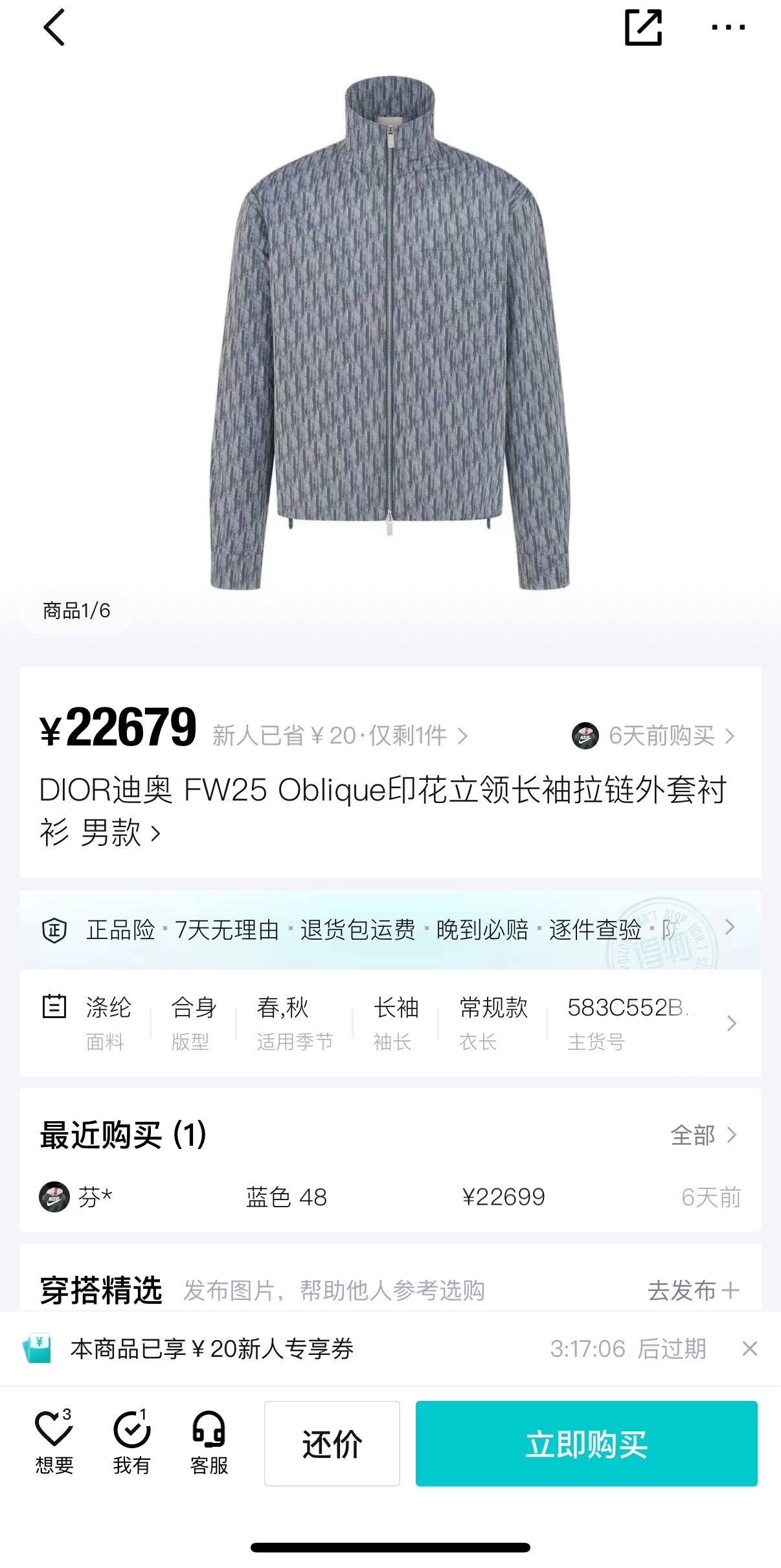Contact 客服 customer service

click(x=209, y=1442)
